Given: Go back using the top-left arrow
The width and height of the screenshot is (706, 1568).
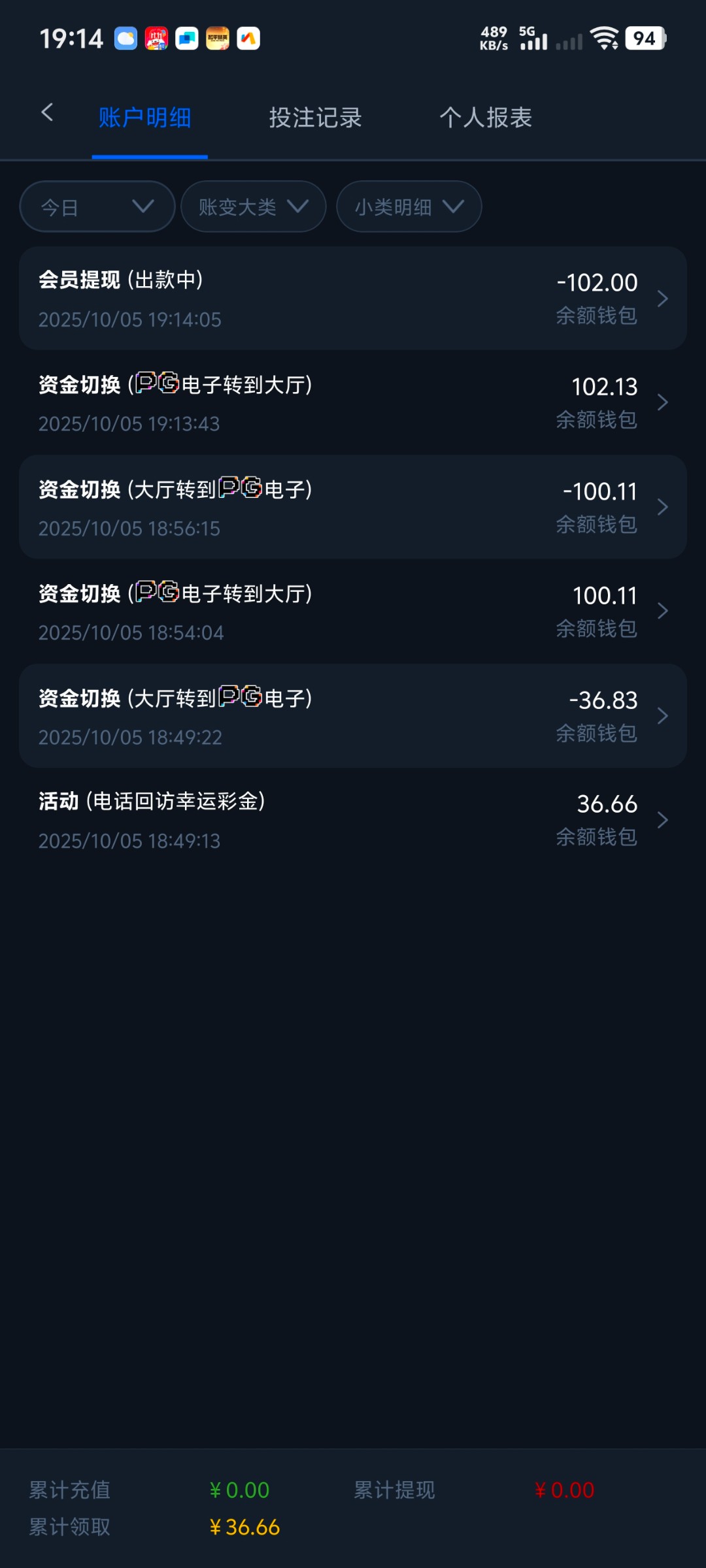Looking at the screenshot, I should tap(47, 113).
